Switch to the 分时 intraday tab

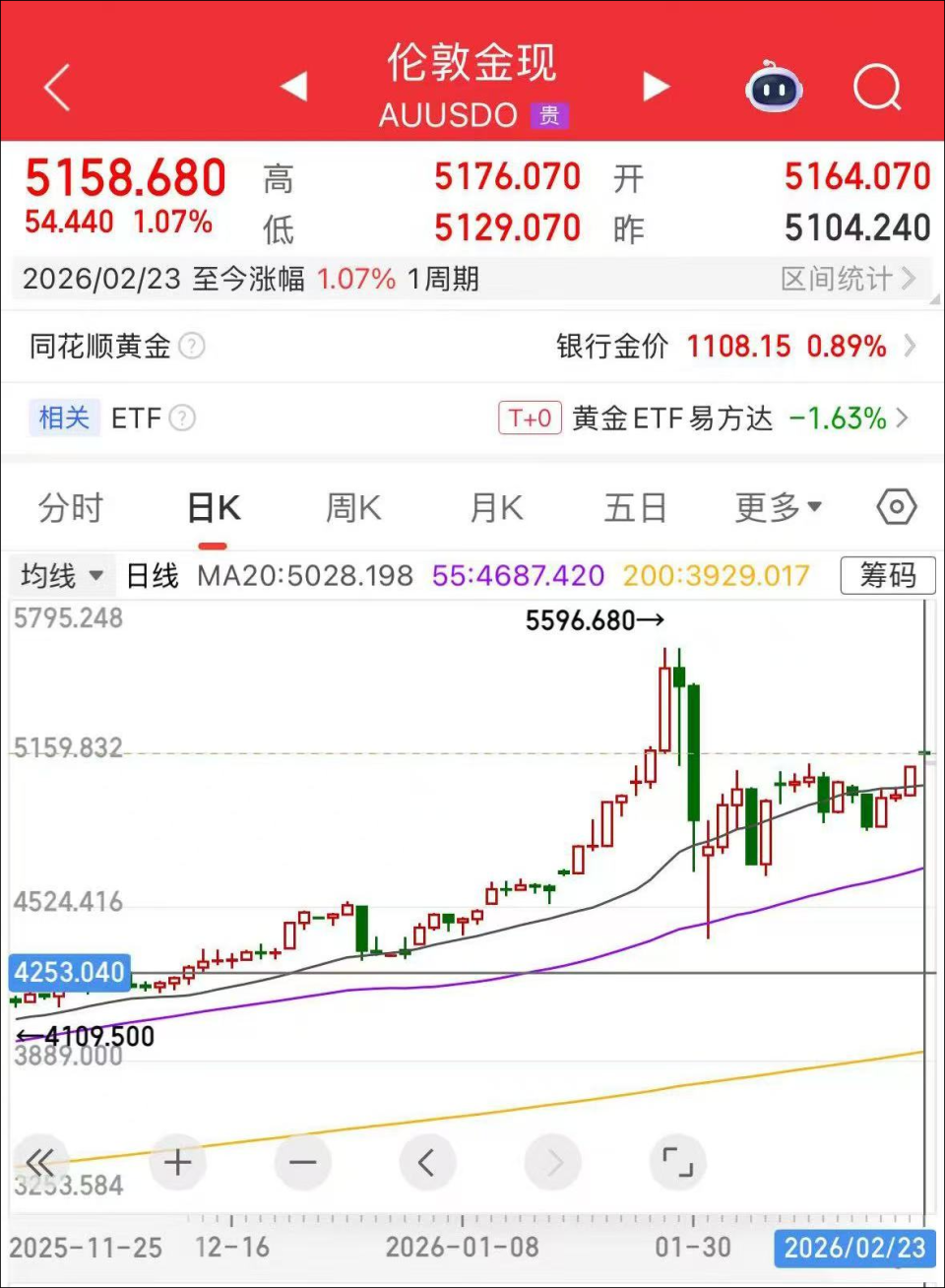pos(69,507)
